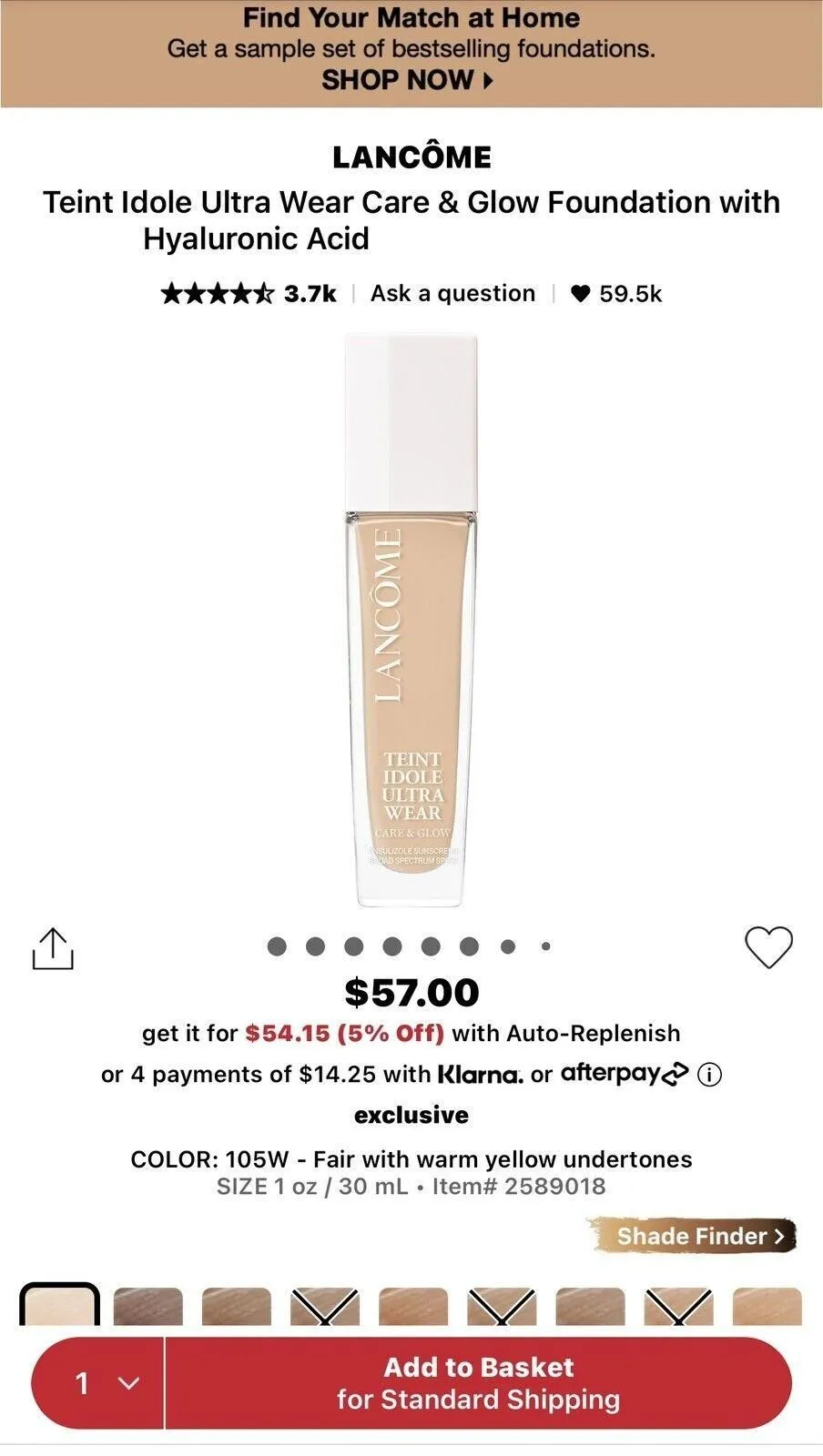823x1456 pixels.
Task: Add to Basket for Standard Shipping
Action: click(479, 1383)
